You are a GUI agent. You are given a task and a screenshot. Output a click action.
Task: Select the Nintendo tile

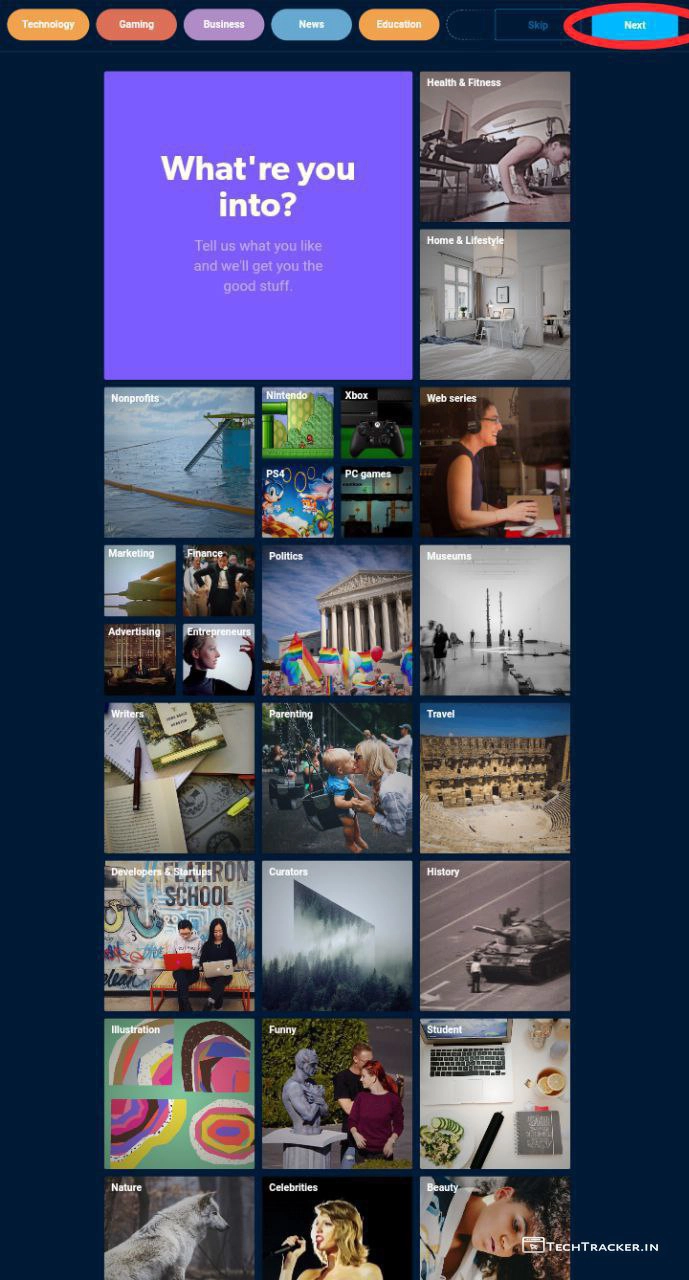point(298,422)
